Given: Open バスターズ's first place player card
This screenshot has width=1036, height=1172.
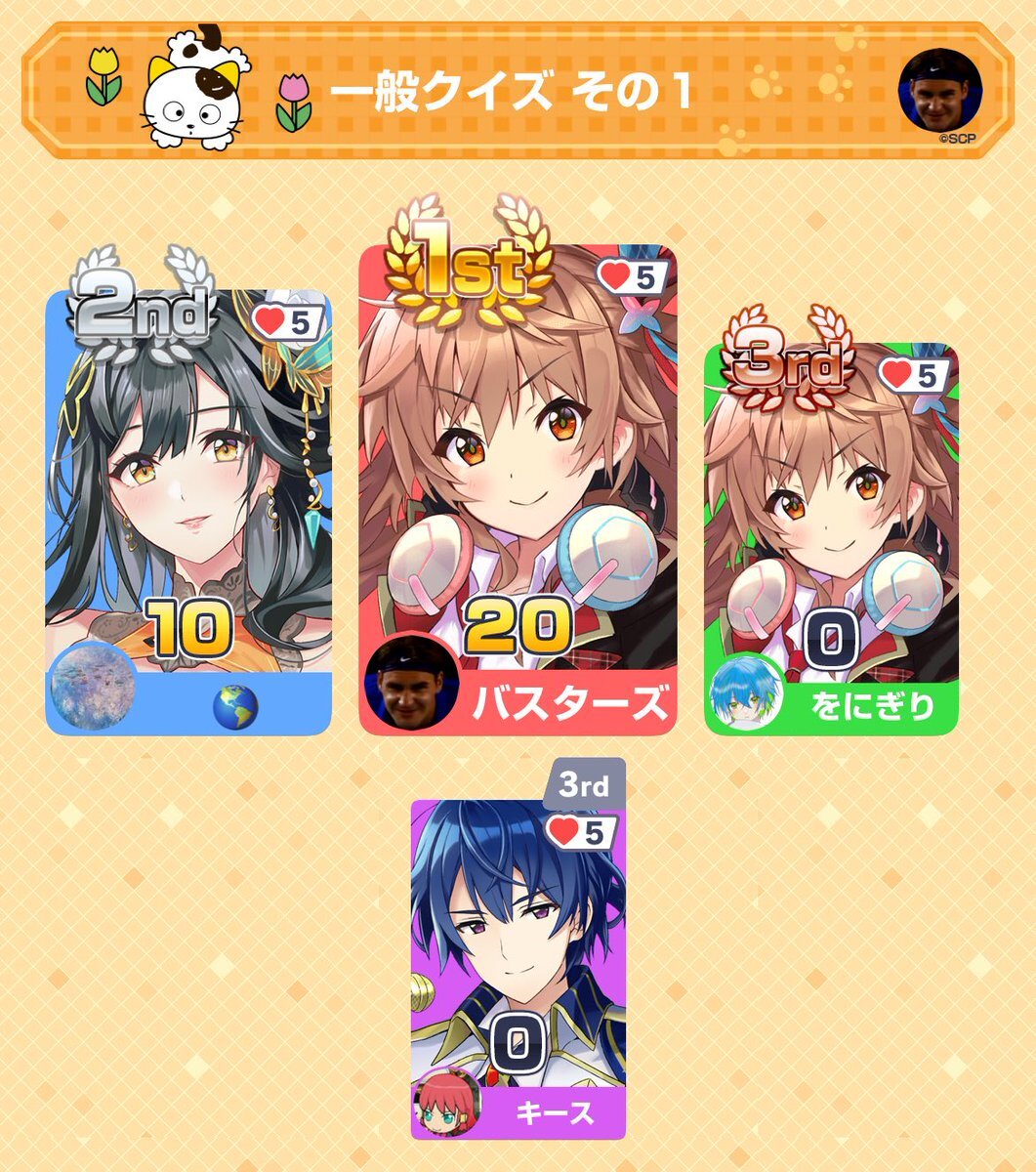Looking at the screenshot, I should 518,488.
